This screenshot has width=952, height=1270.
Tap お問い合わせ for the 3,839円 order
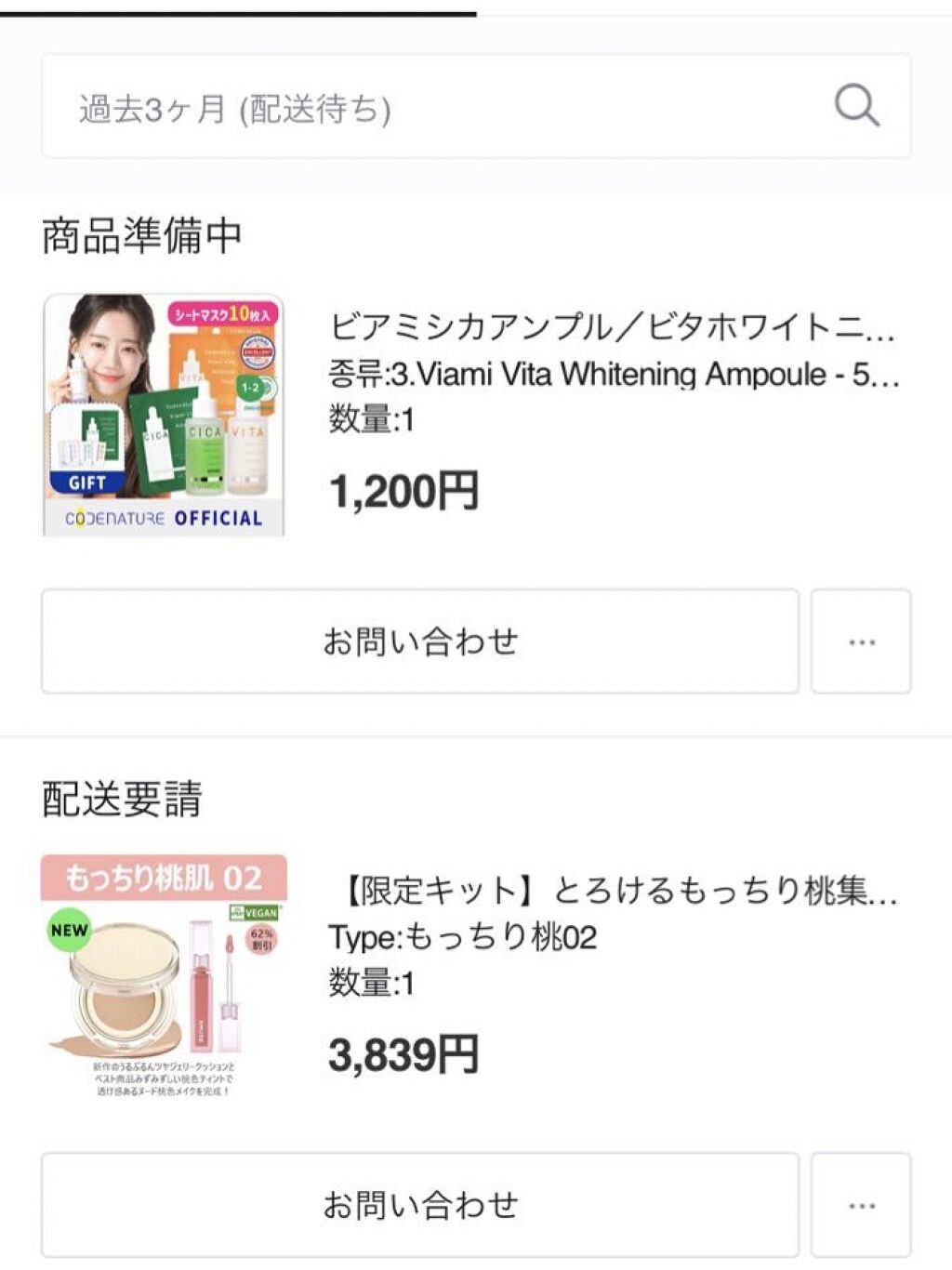click(x=420, y=1205)
